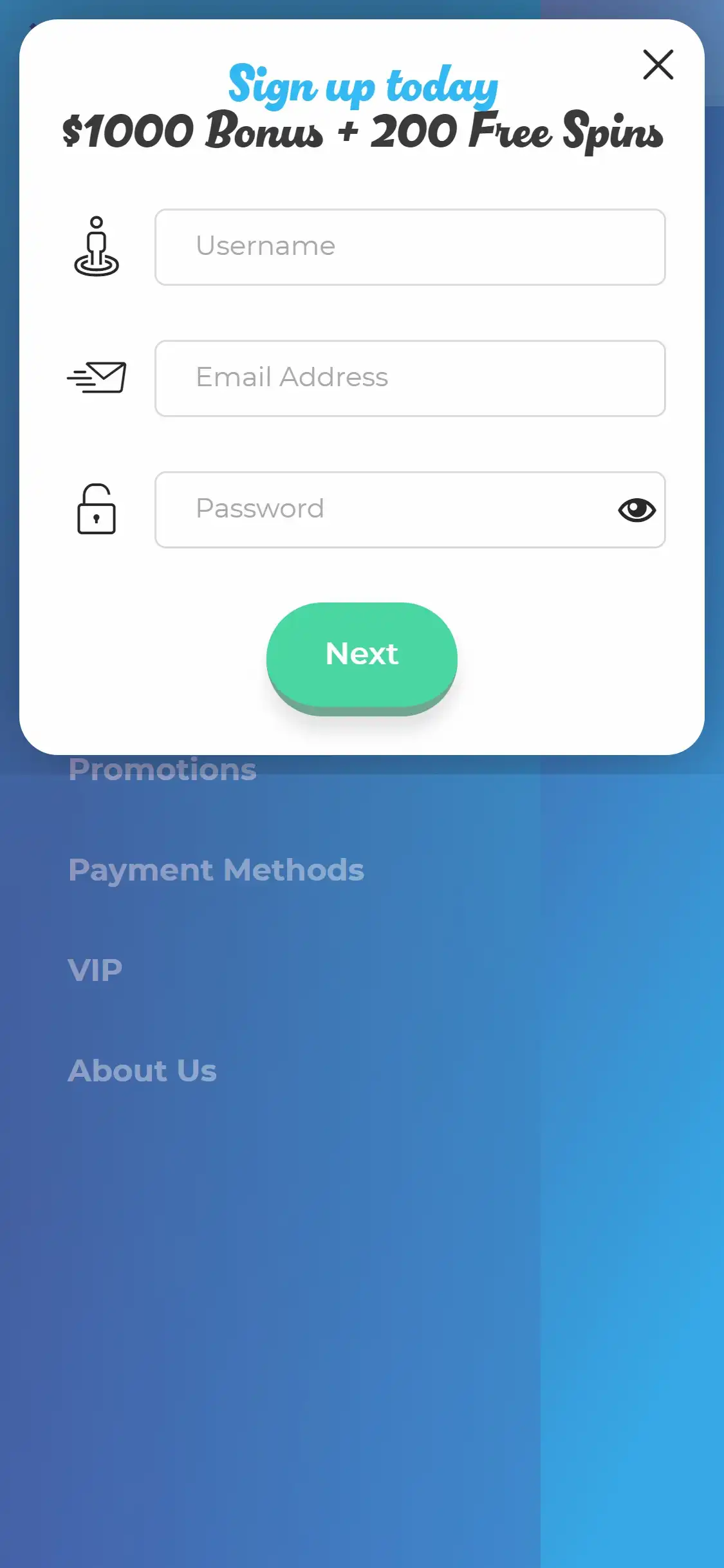Tap the Next button
This screenshot has width=724, height=1568.
pos(362,655)
